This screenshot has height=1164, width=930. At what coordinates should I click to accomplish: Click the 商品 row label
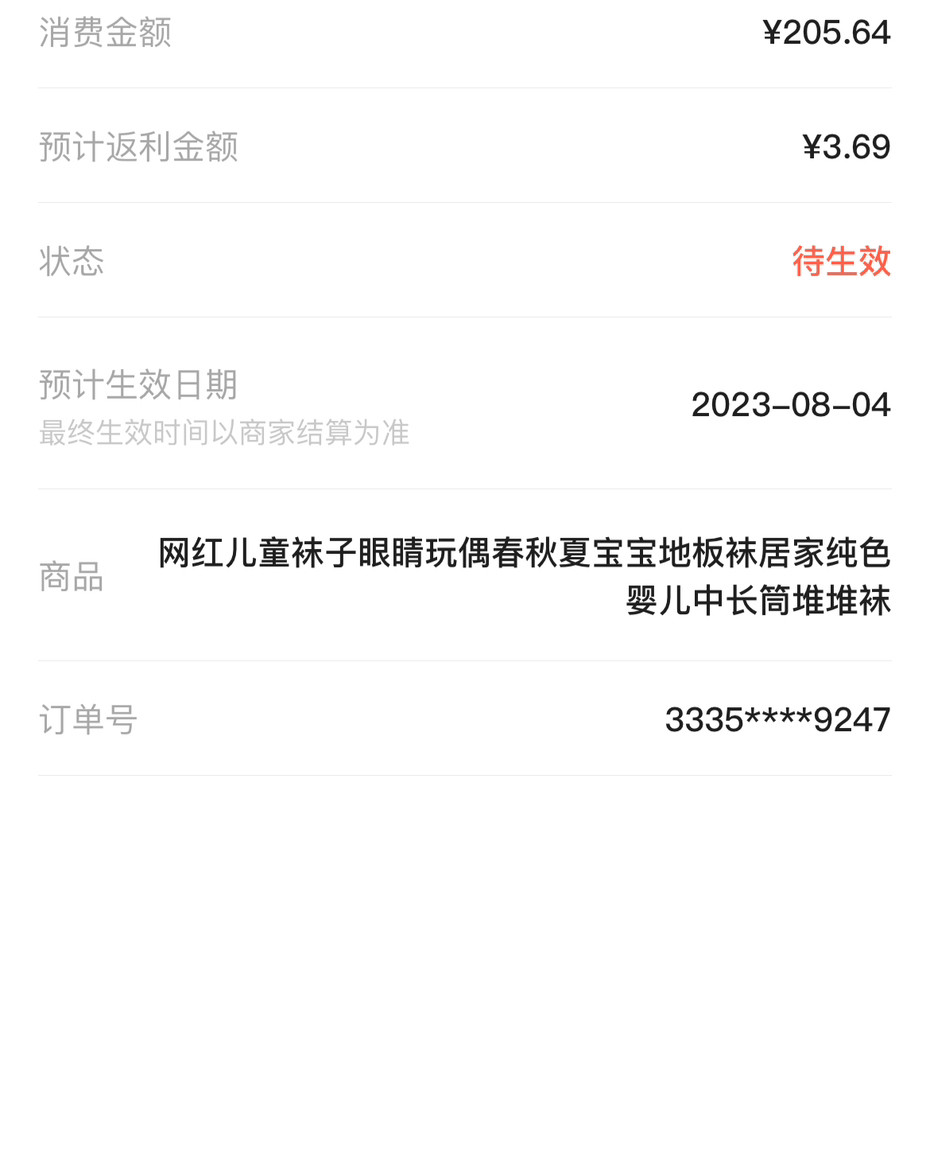tap(70, 578)
